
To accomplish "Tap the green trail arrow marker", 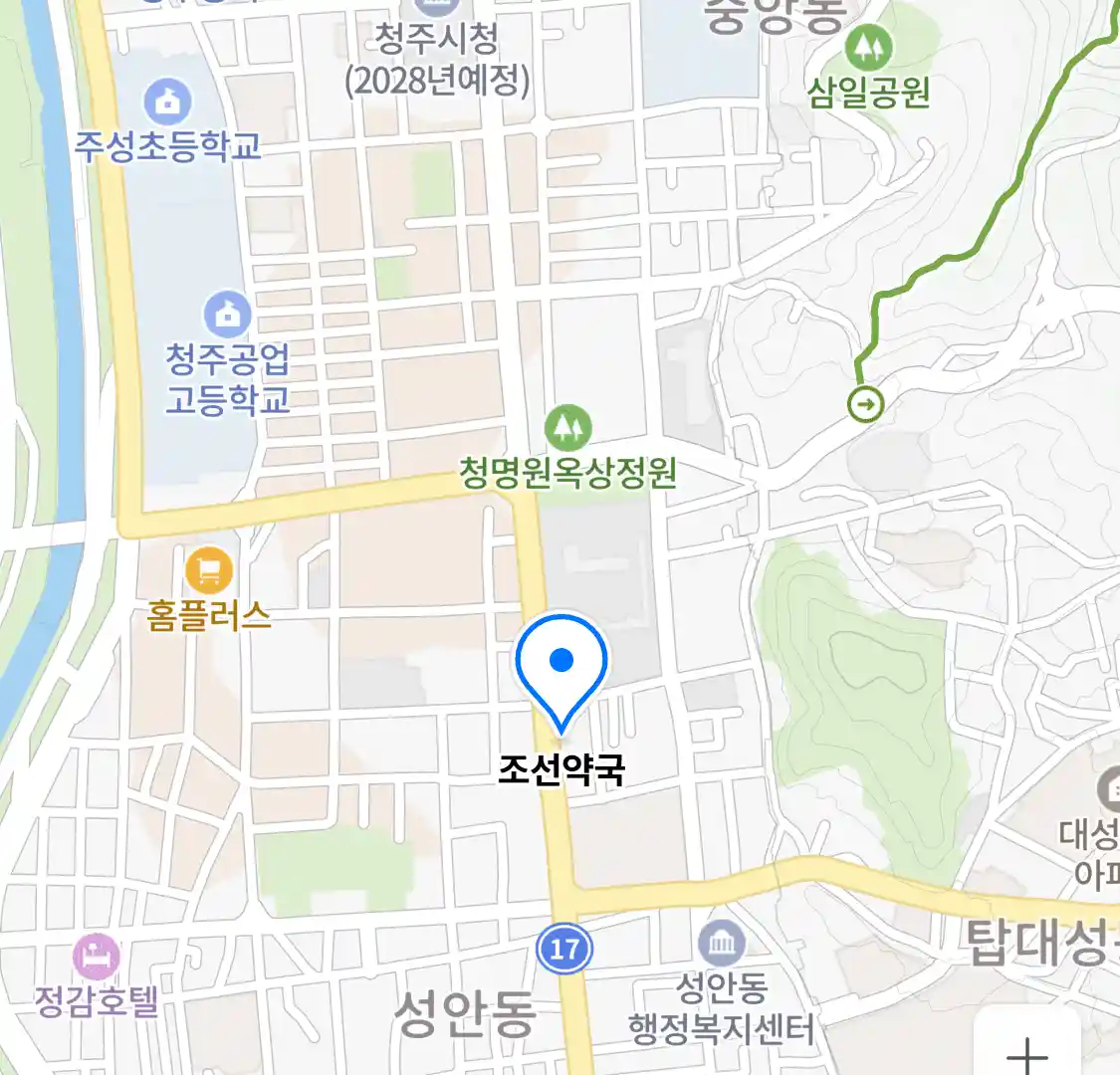I will (865, 404).
